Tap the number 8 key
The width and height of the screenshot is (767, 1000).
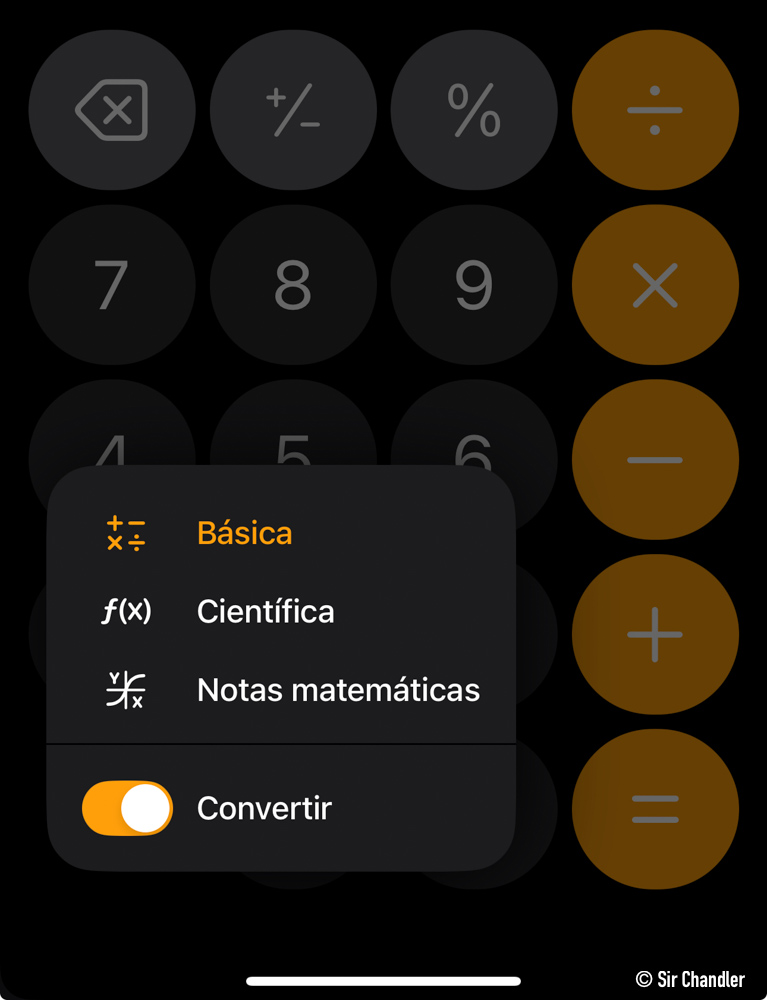(293, 283)
